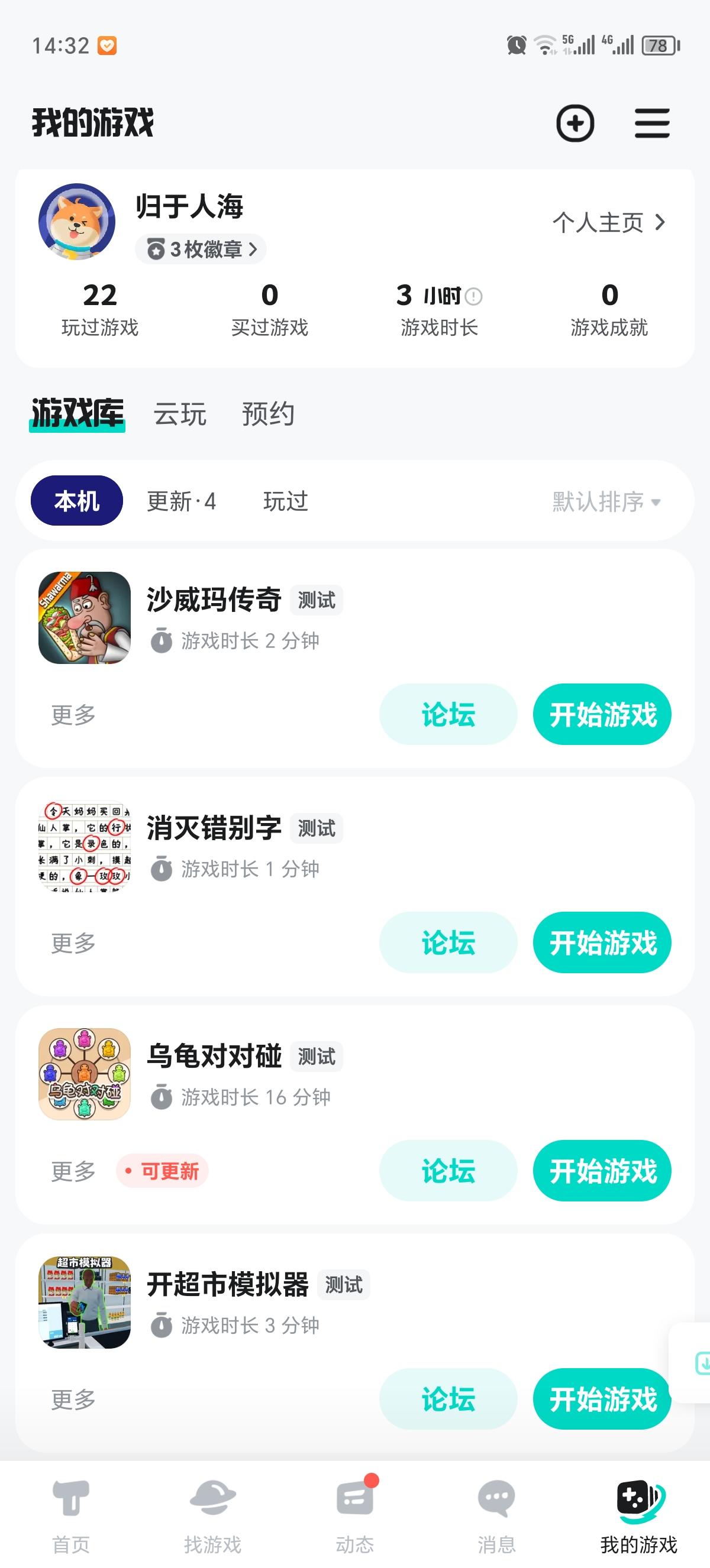Open the forum for 开超市模拟器
Viewport: 710px width, 1568px height.
click(x=448, y=1399)
